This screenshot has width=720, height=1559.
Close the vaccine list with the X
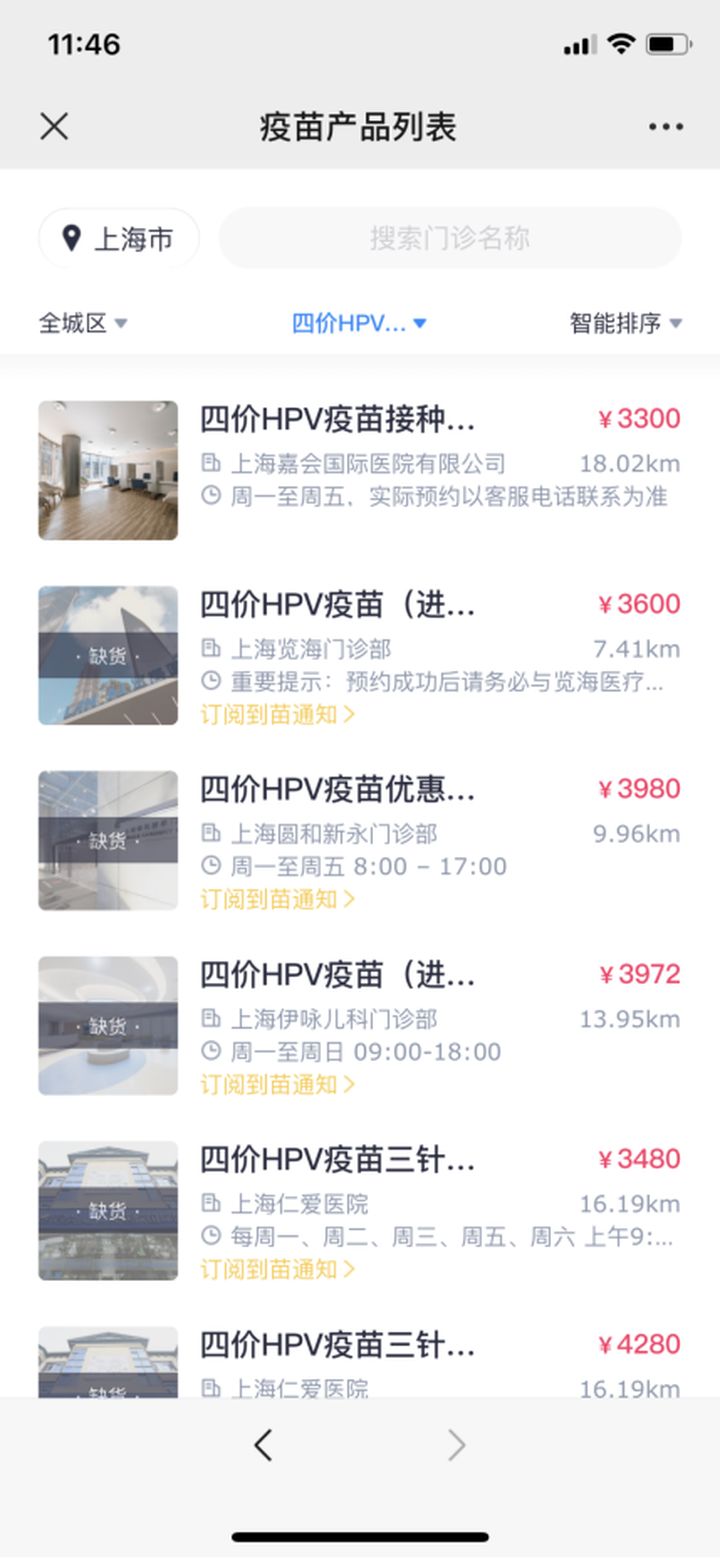(55, 126)
